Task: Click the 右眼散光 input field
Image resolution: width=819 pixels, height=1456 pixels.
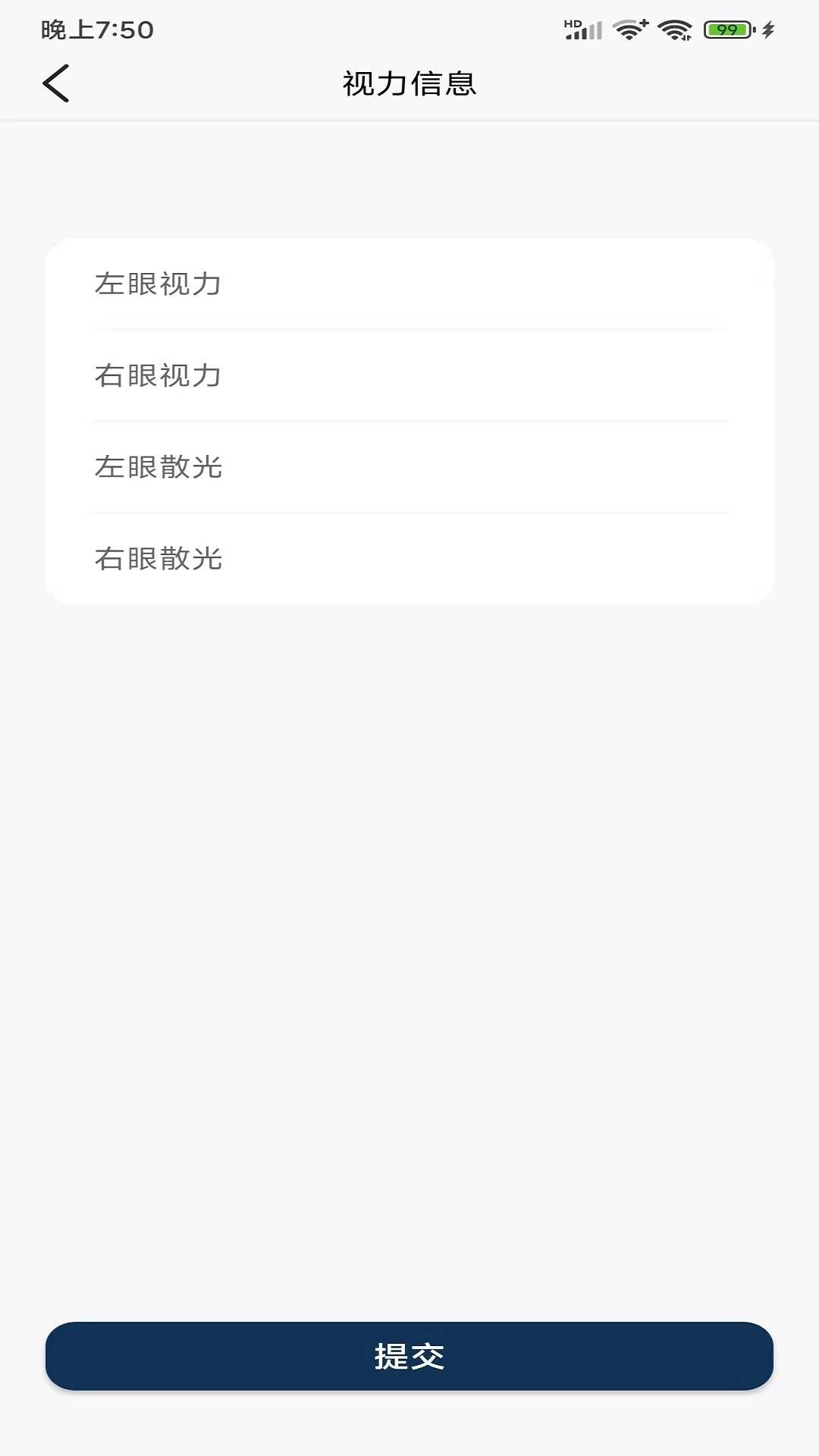Action: pyautogui.click(x=409, y=560)
